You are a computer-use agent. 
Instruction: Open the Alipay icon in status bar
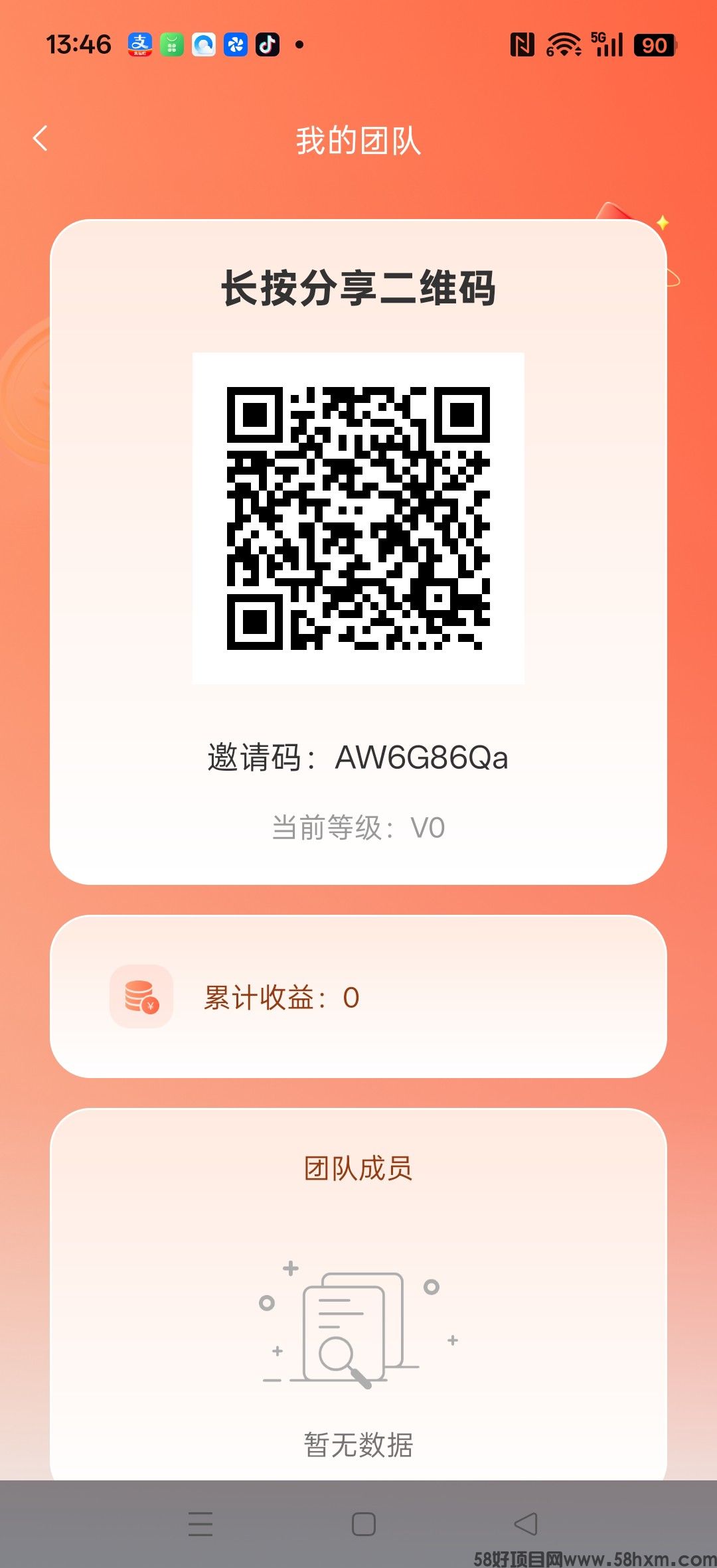pos(139,44)
